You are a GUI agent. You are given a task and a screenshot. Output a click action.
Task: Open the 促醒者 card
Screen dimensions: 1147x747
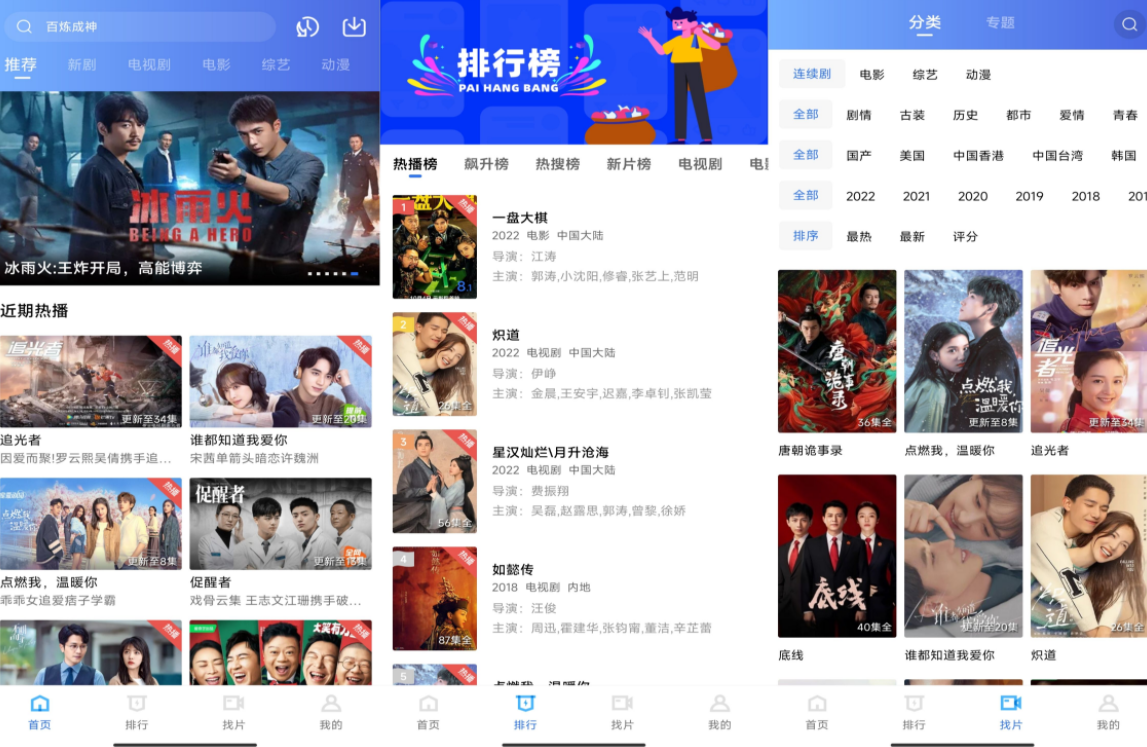280,523
